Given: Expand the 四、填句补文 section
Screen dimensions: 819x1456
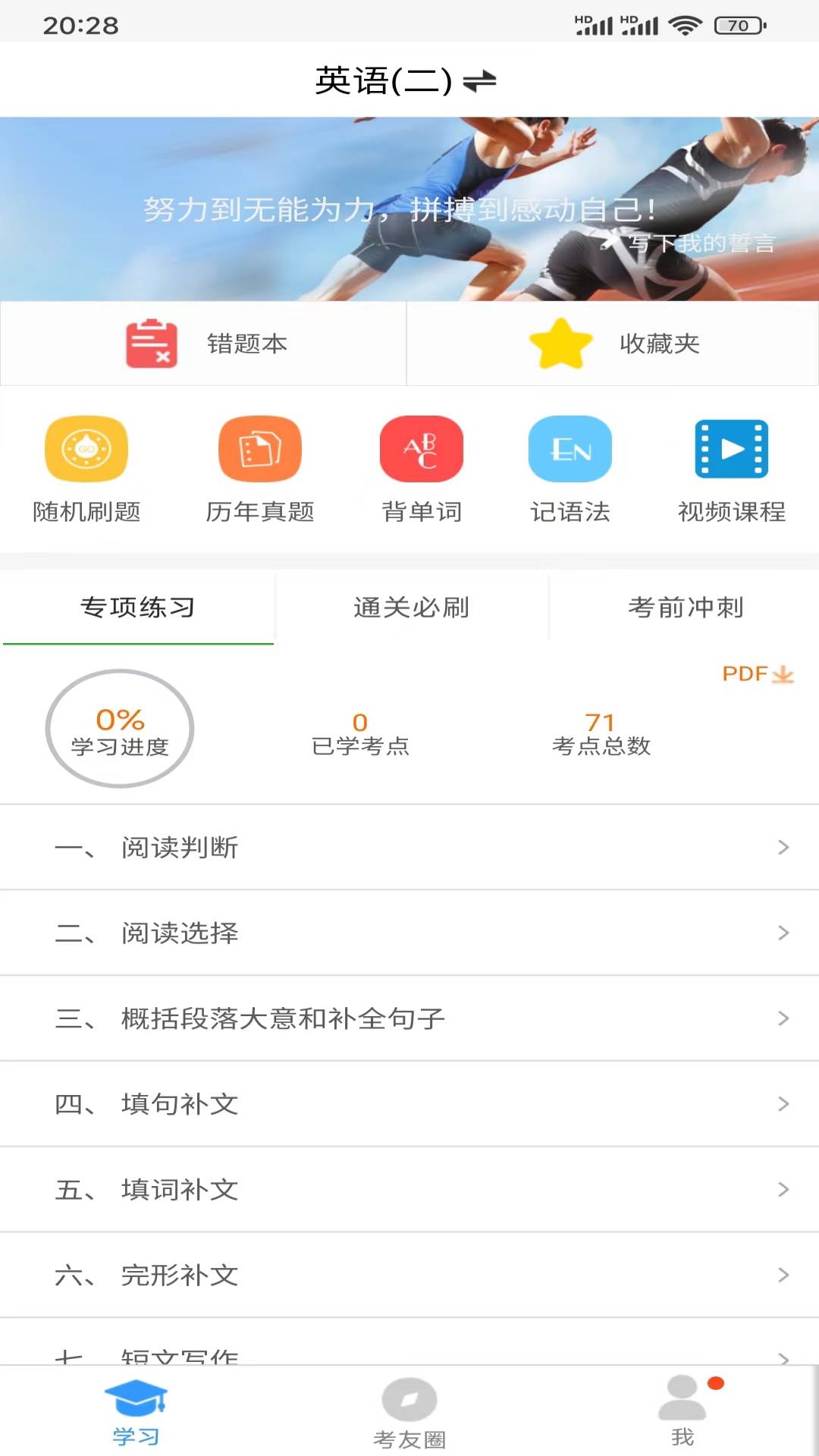Looking at the screenshot, I should (409, 1104).
